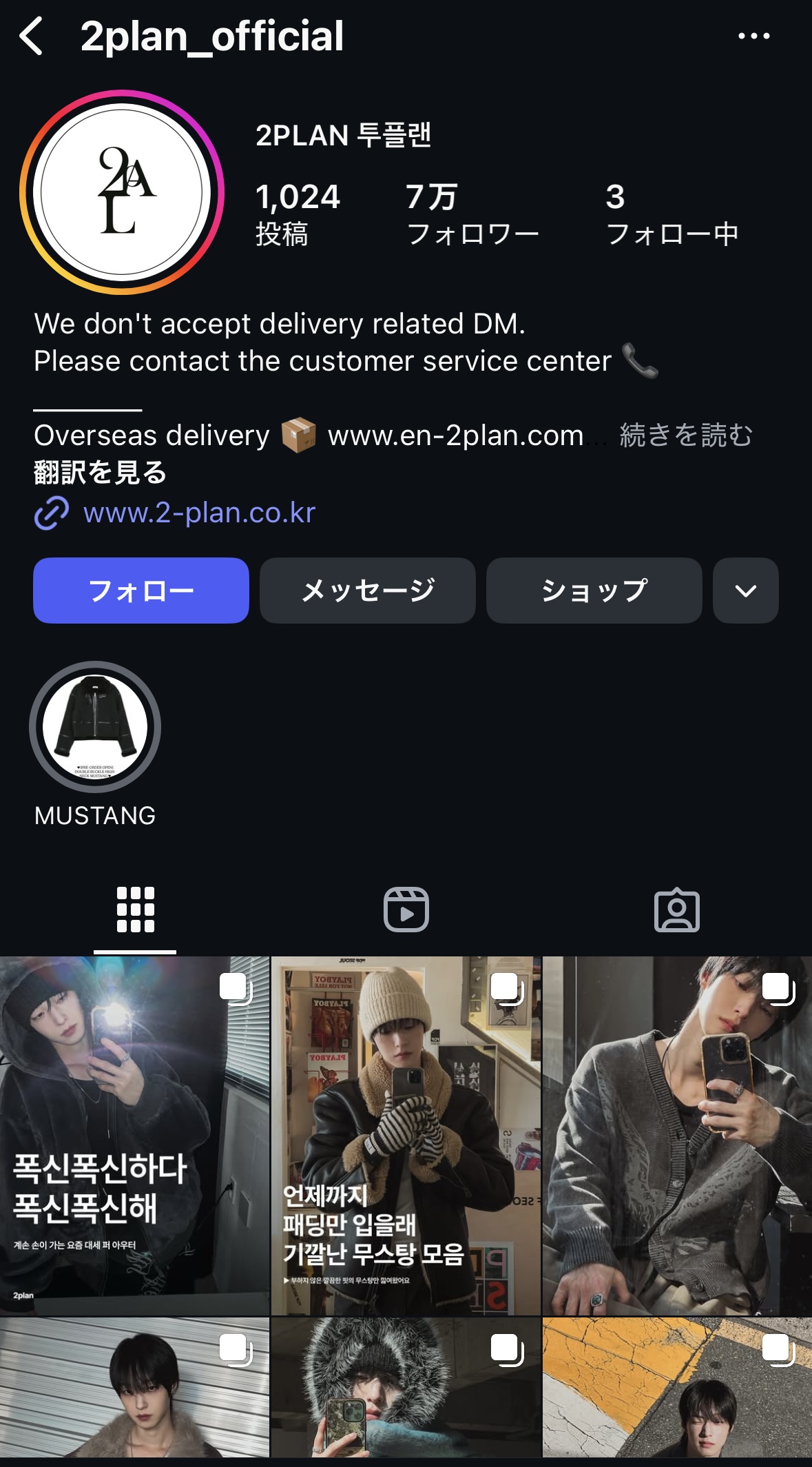Viewport: 812px width, 1467px height.
Task: Open the ショップ shop button
Action: click(594, 591)
